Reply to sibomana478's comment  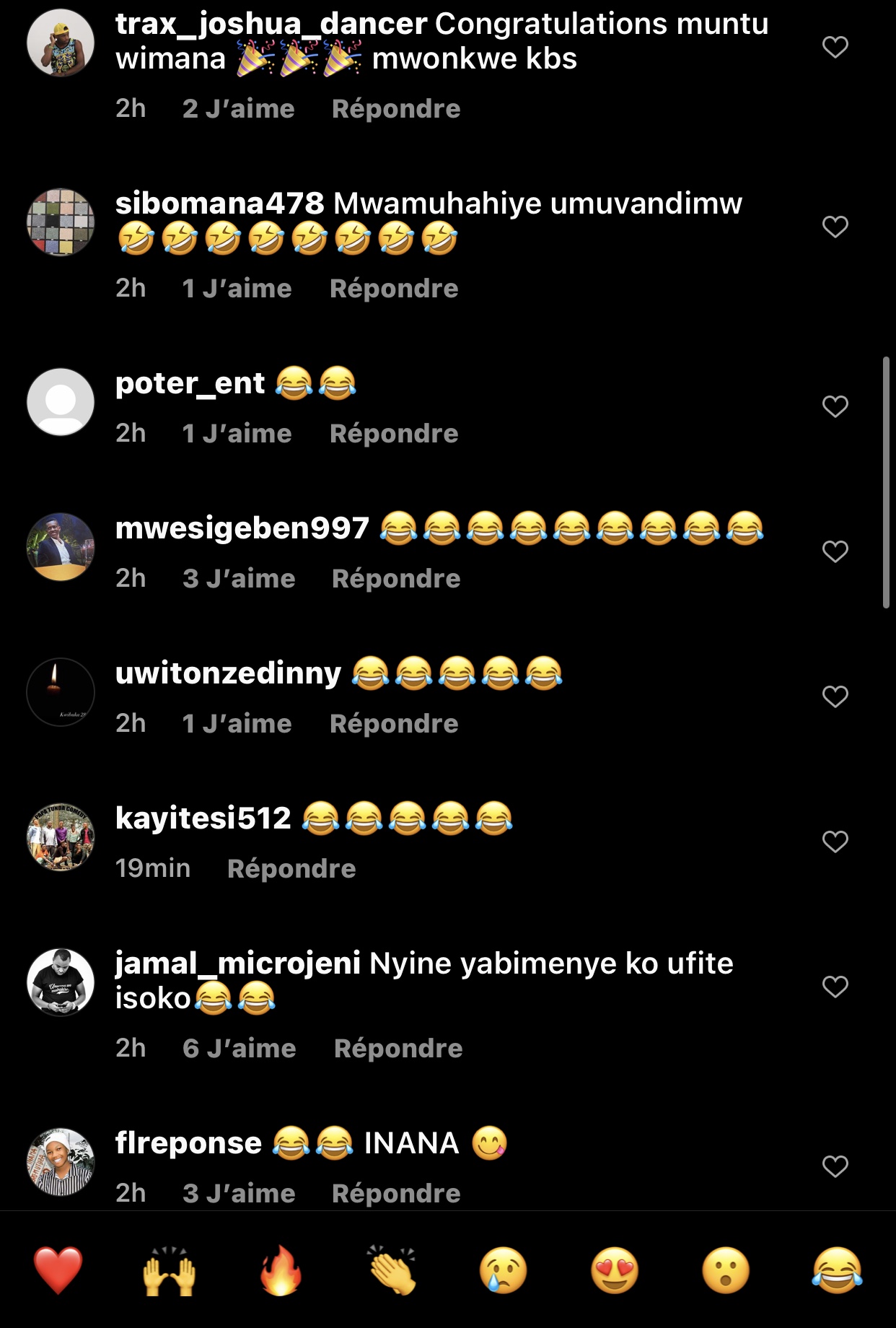coord(394,289)
